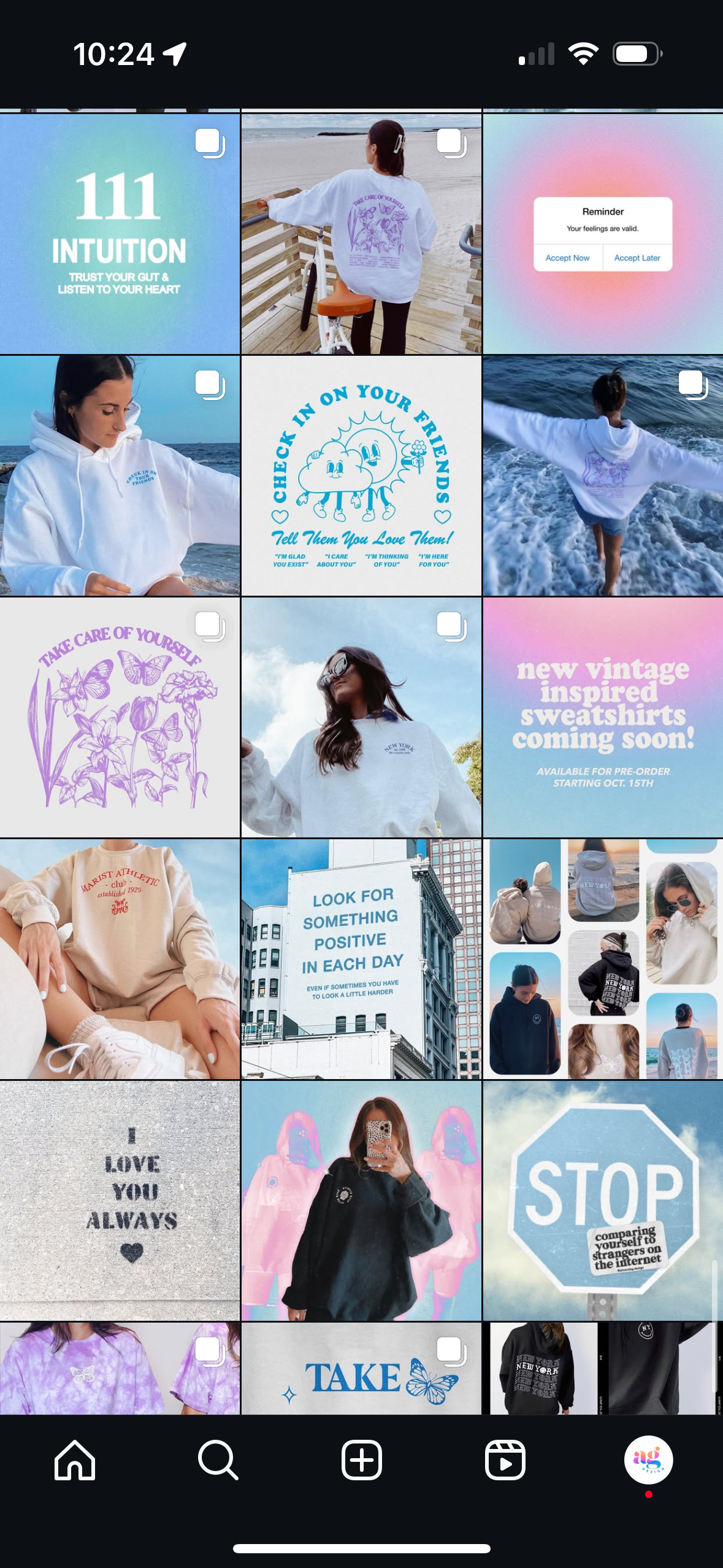Go to the Home feed tab
723x1568 pixels.
tap(74, 1460)
